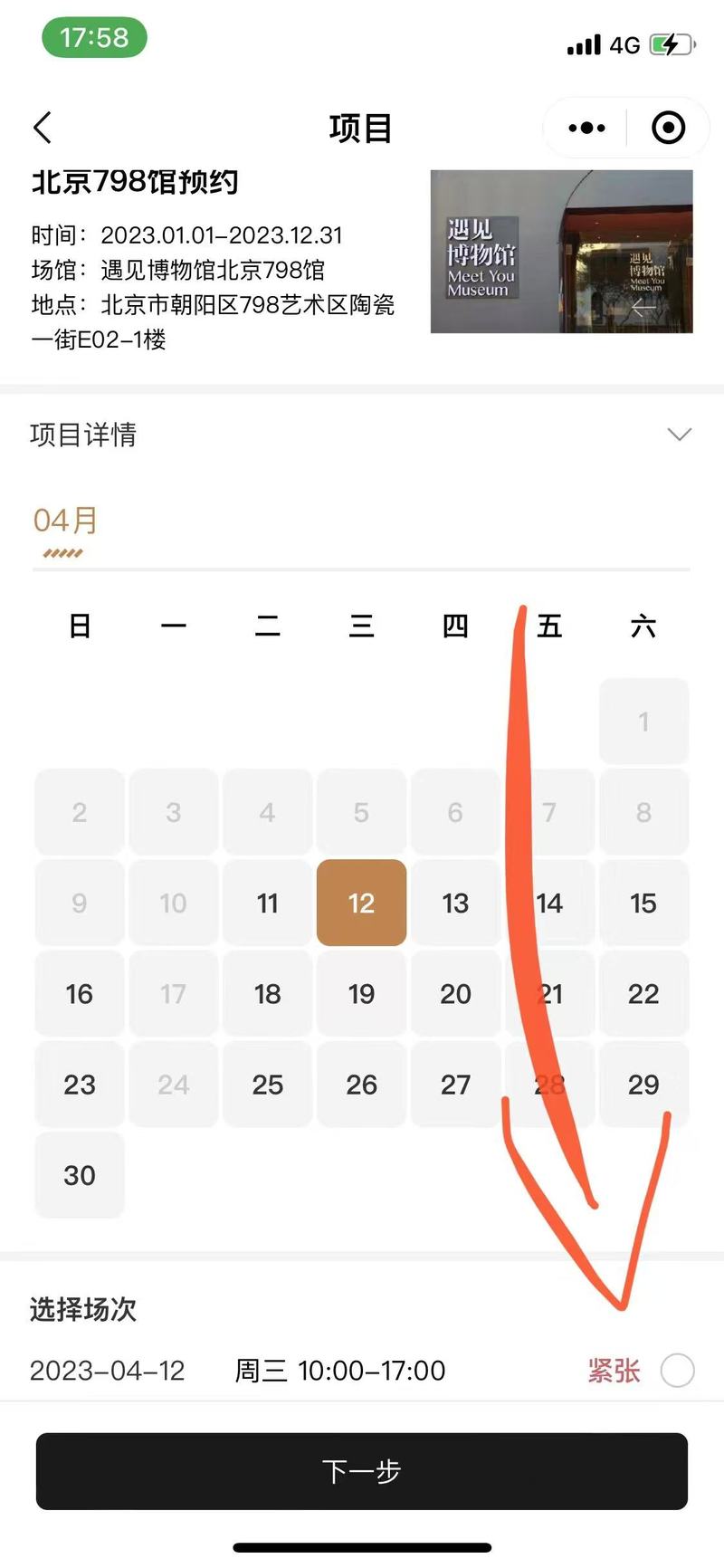
Task: Close the mini program with the circle icon
Action: tap(668, 128)
